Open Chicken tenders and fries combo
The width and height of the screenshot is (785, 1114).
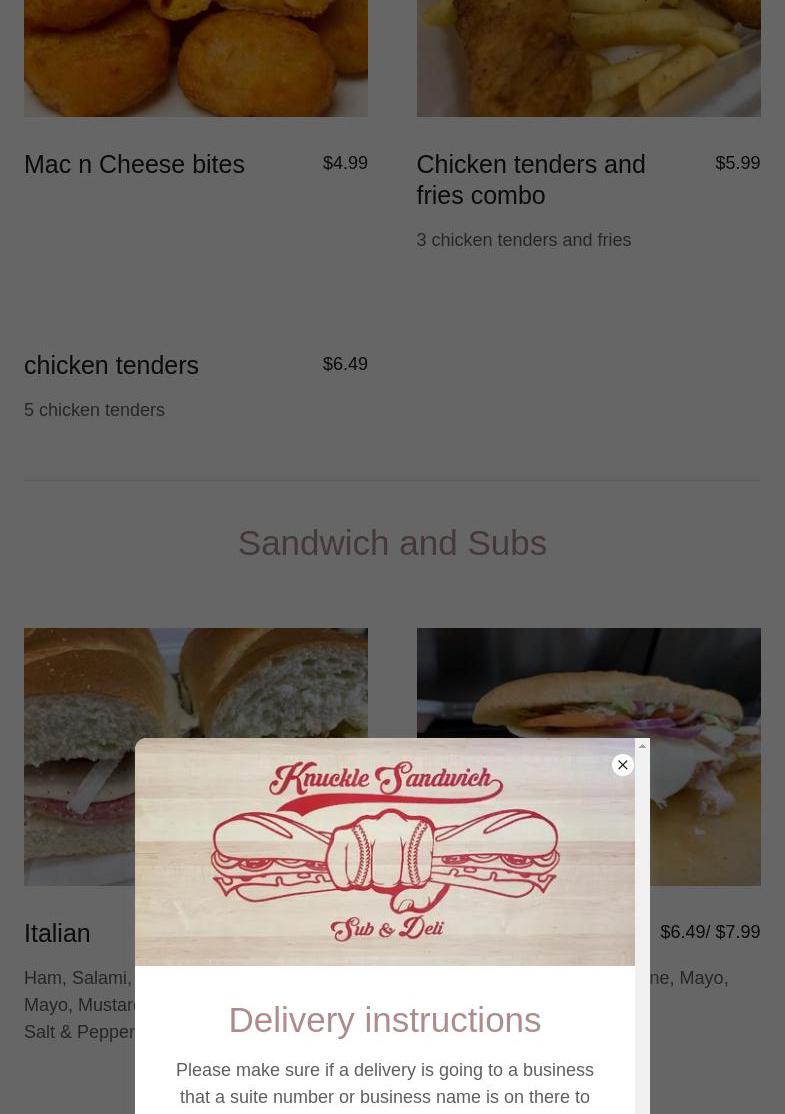pyautogui.click(x=531, y=179)
